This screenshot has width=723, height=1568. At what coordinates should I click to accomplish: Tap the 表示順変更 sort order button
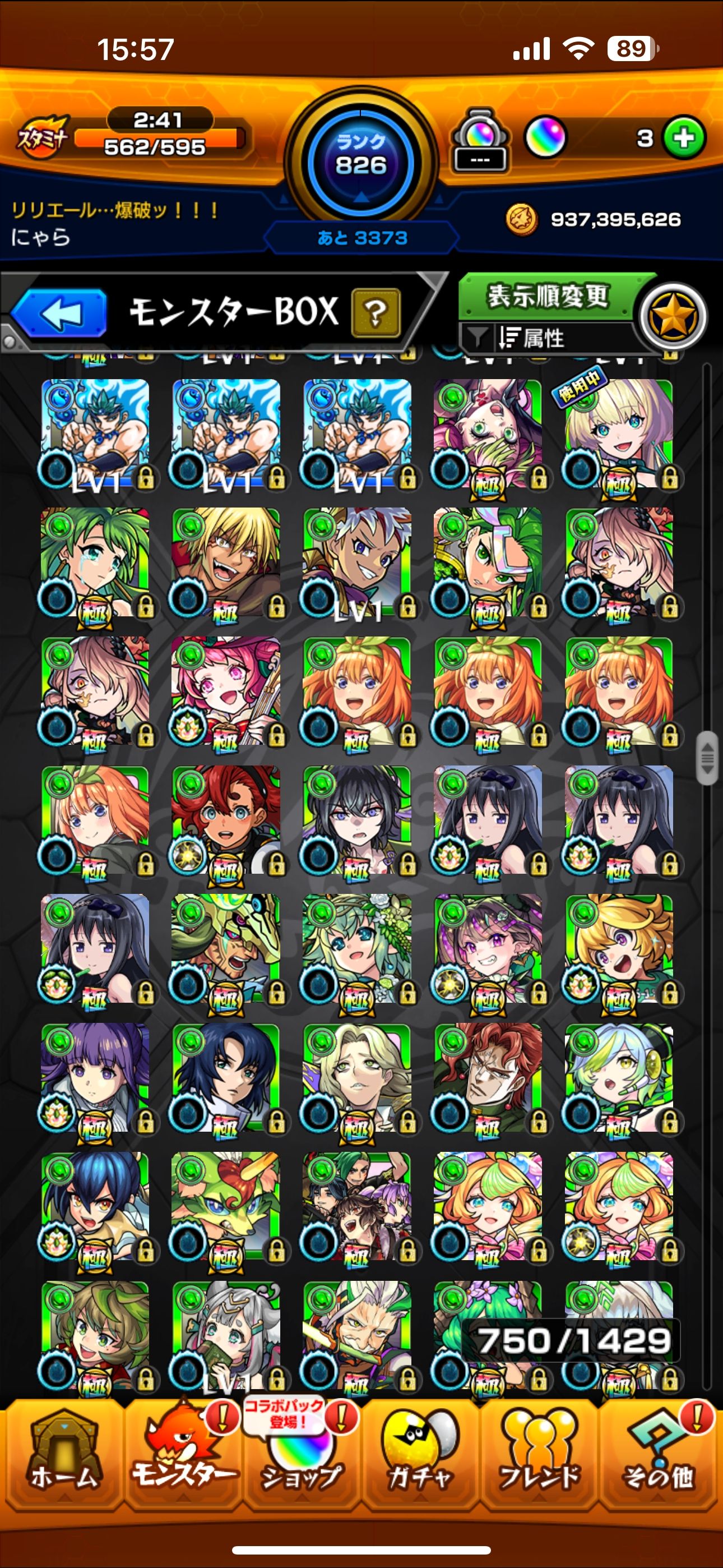tap(547, 297)
